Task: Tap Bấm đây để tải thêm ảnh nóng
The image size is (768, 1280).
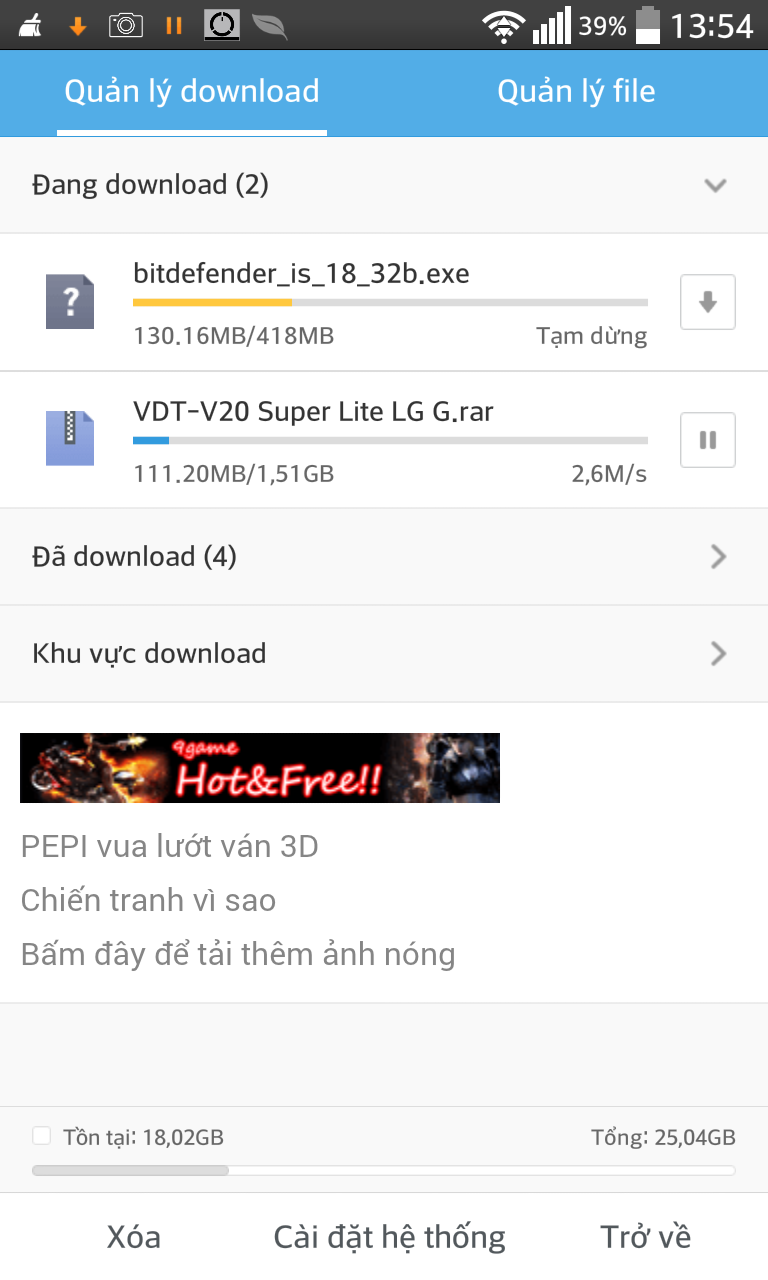Action: 238,955
